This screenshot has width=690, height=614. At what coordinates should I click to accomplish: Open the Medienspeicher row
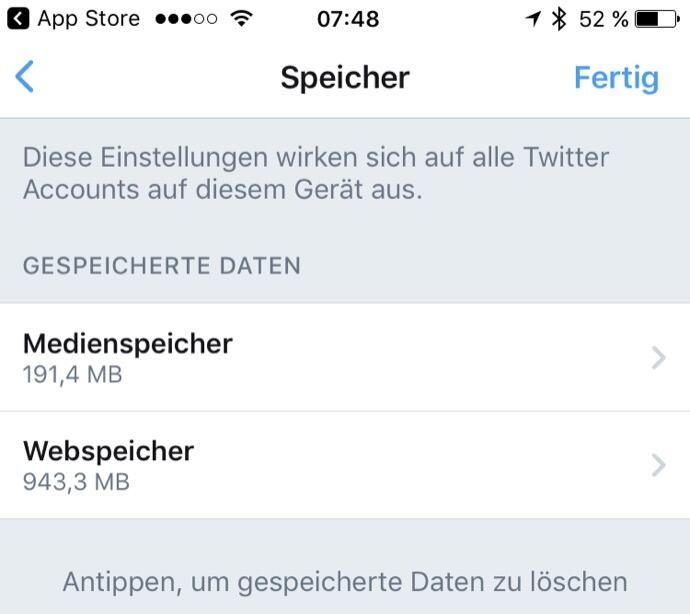344,357
